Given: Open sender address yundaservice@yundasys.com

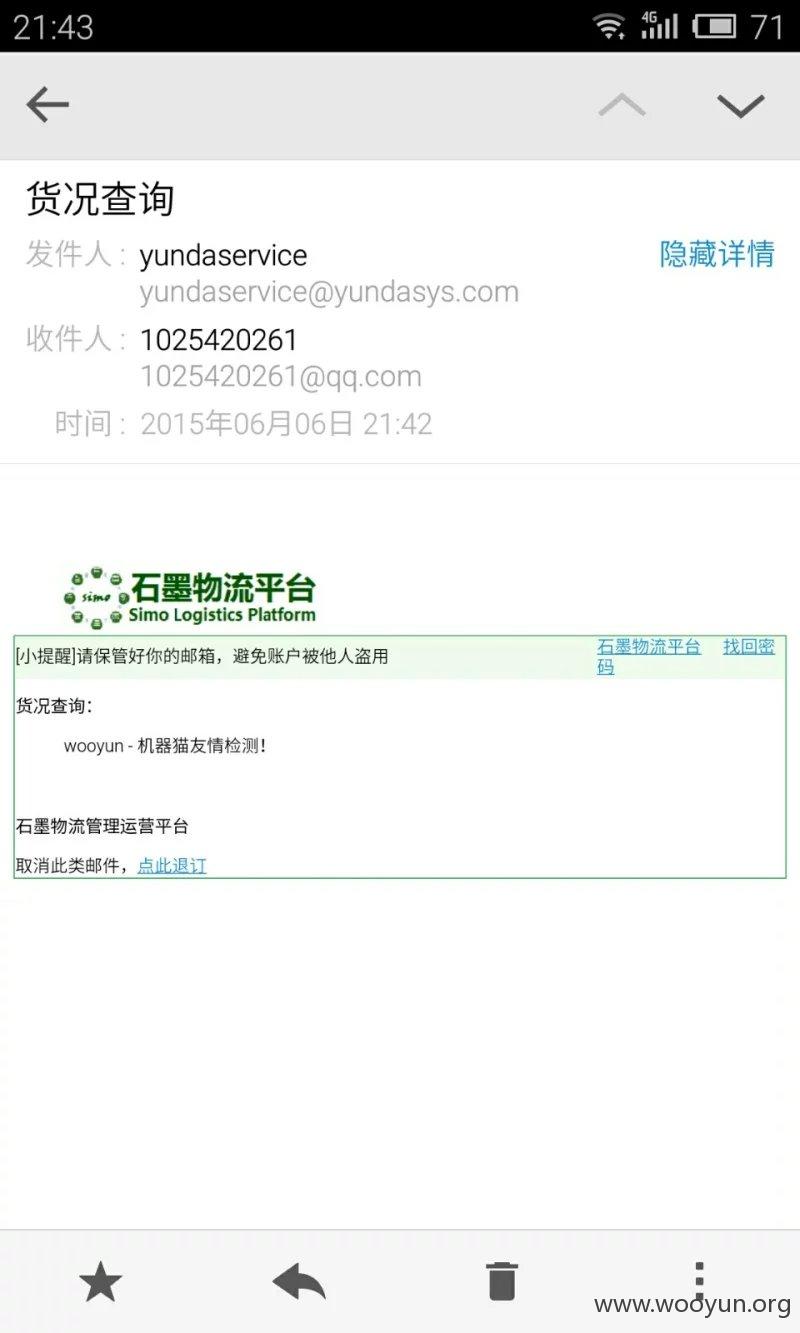Looking at the screenshot, I should coord(329,293).
